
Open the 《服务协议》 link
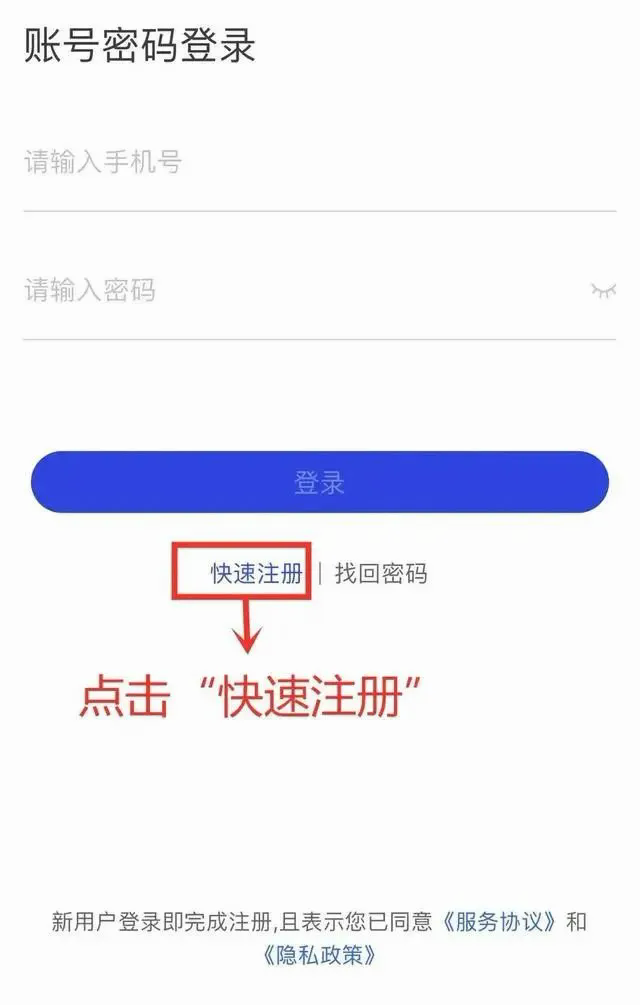click(x=500, y=922)
